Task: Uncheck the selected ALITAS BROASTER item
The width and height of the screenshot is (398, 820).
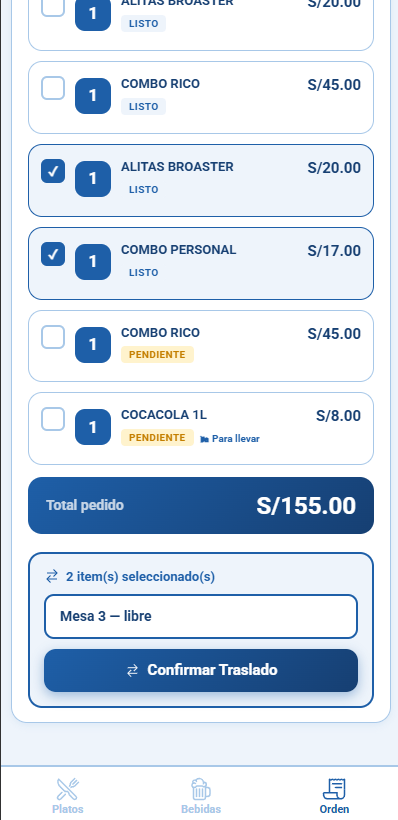Action: (x=53, y=171)
